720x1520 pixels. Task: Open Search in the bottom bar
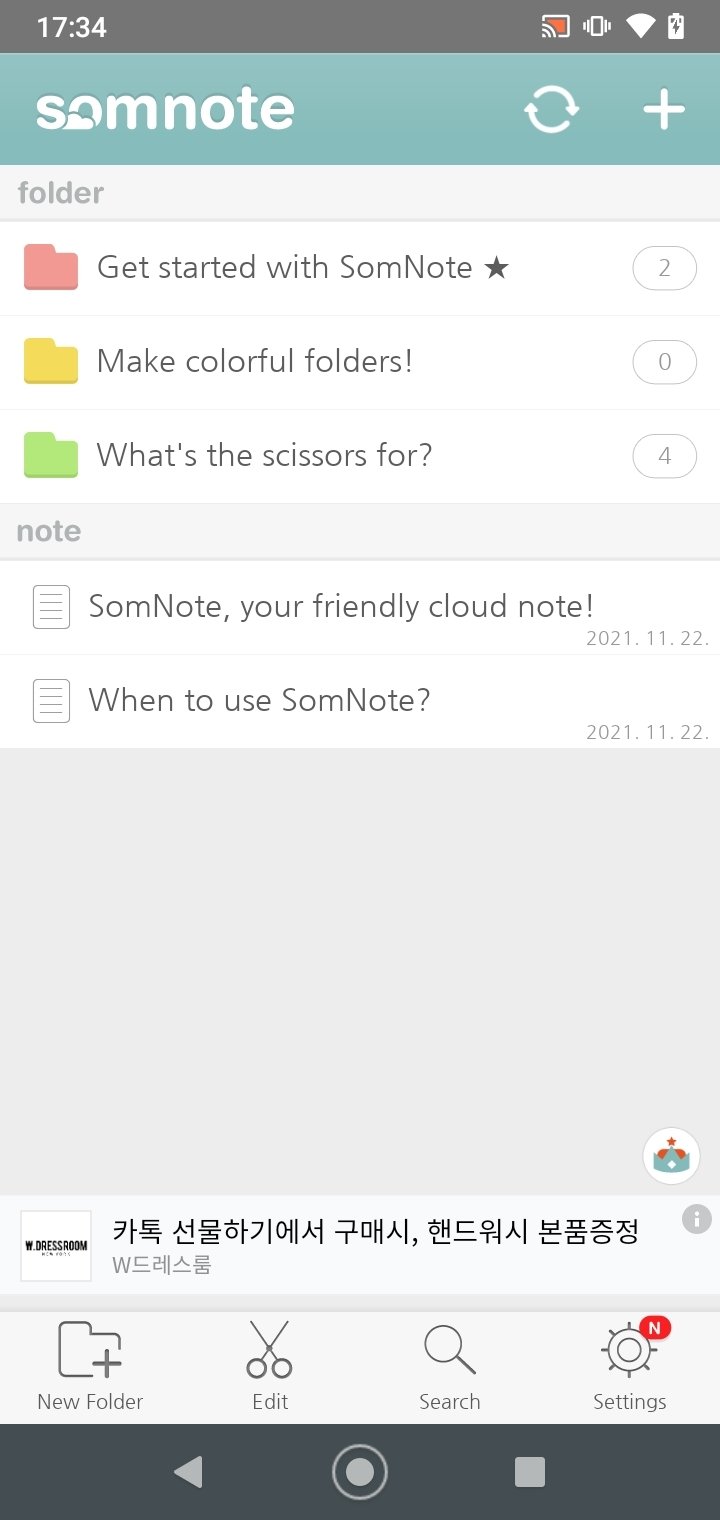[450, 1366]
